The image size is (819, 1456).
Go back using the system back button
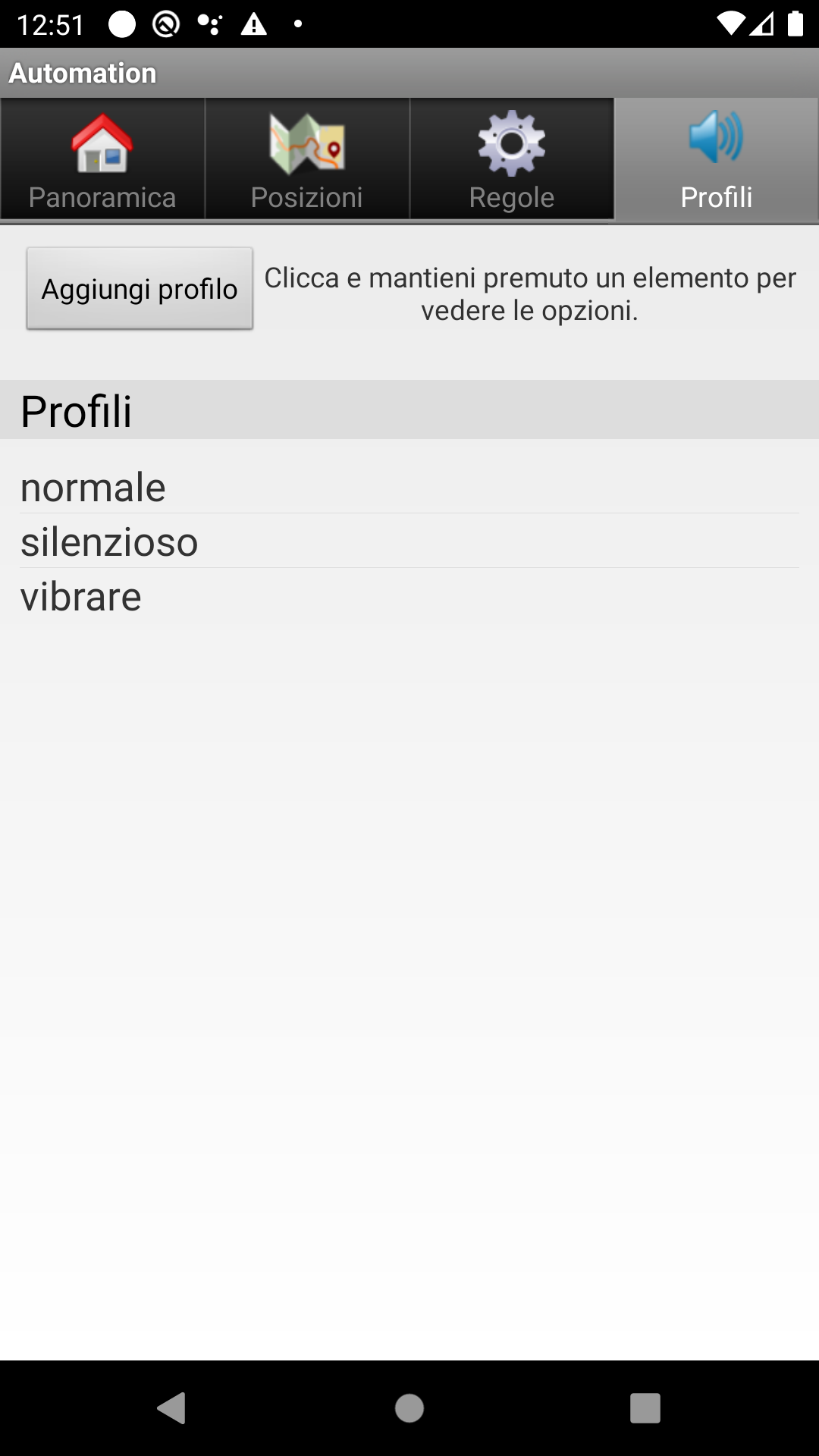point(172,1408)
